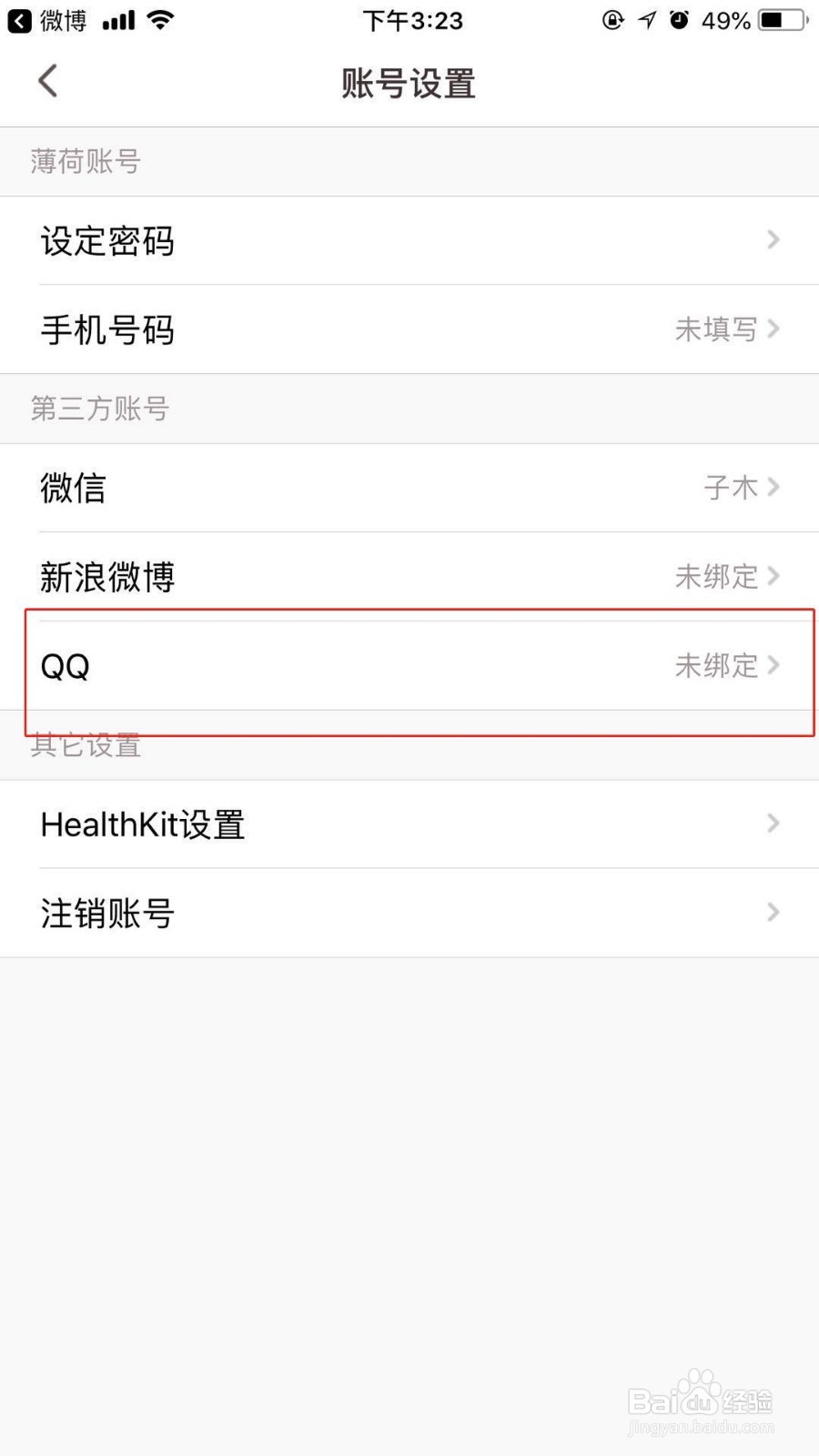Expand the HealthKit设置 row chevron
Image resolution: width=819 pixels, height=1456 pixels.
(x=773, y=824)
